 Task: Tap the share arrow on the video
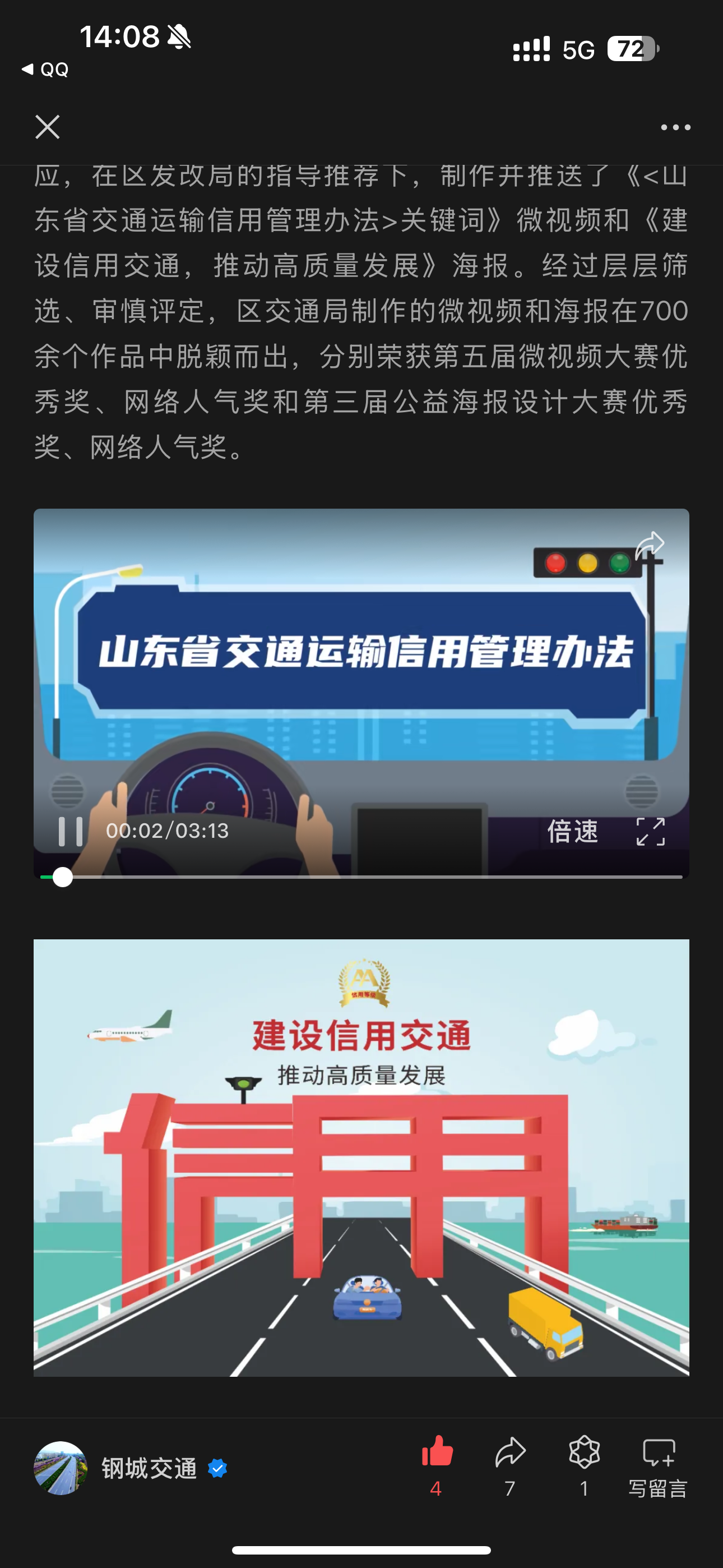point(650,546)
